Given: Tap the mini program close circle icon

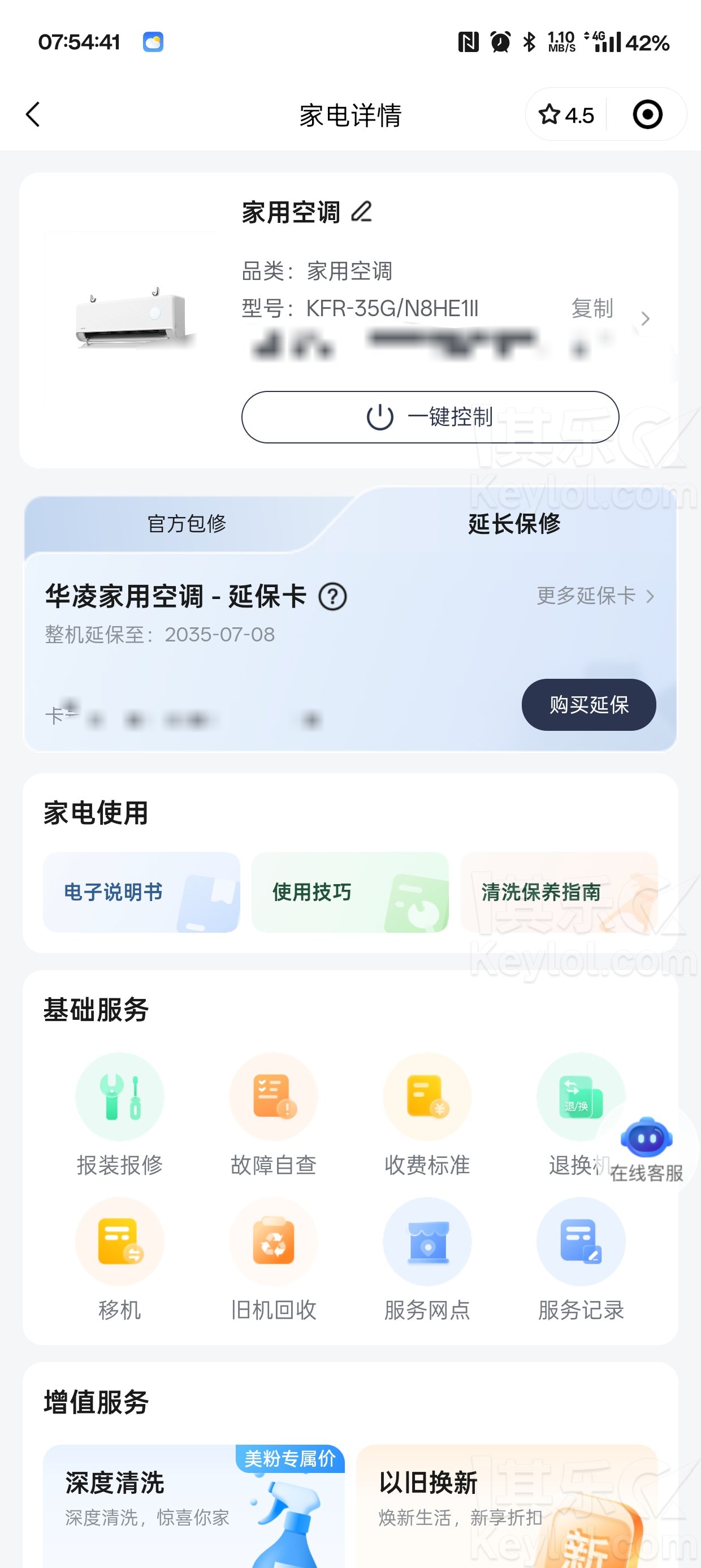Looking at the screenshot, I should [647, 114].
